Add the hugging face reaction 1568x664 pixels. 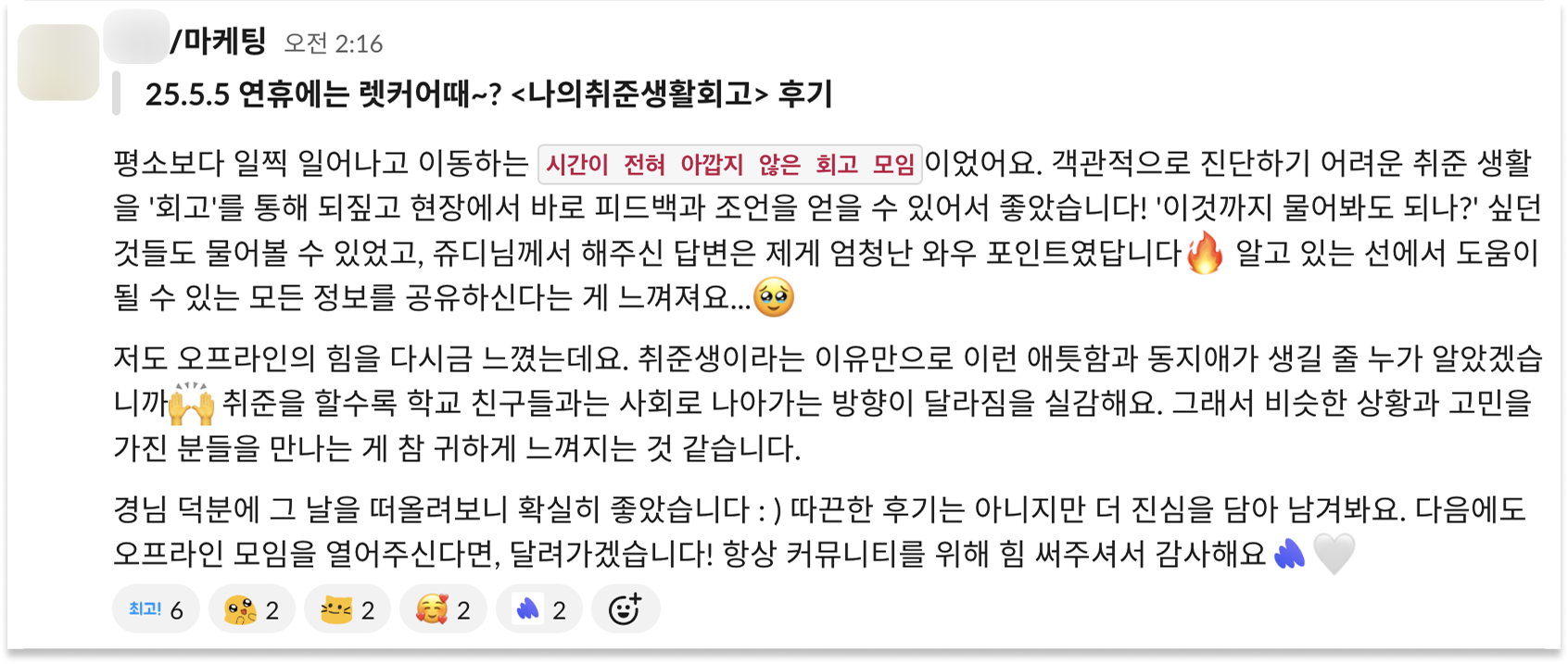pyautogui.click(x=252, y=609)
